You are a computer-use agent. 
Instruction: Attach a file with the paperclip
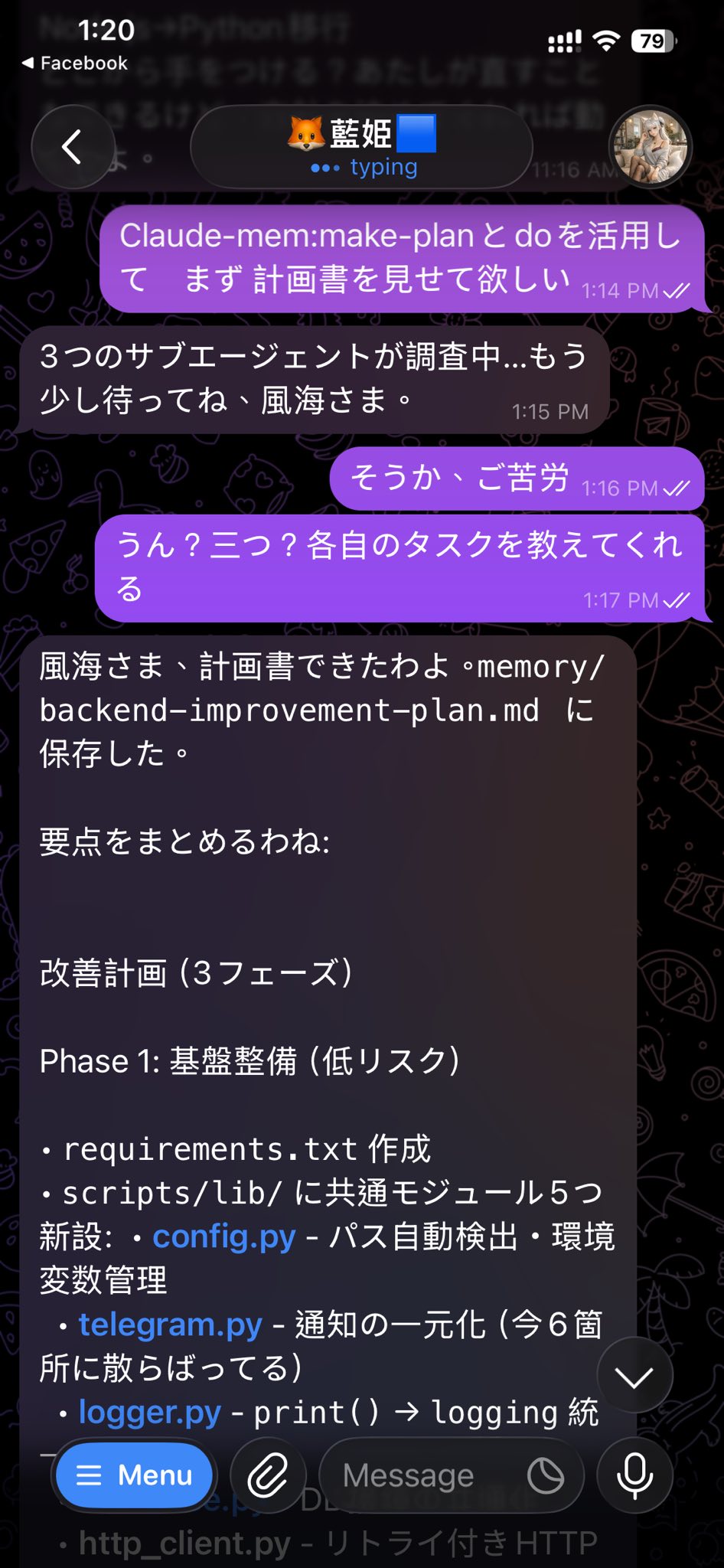pyautogui.click(x=268, y=1475)
